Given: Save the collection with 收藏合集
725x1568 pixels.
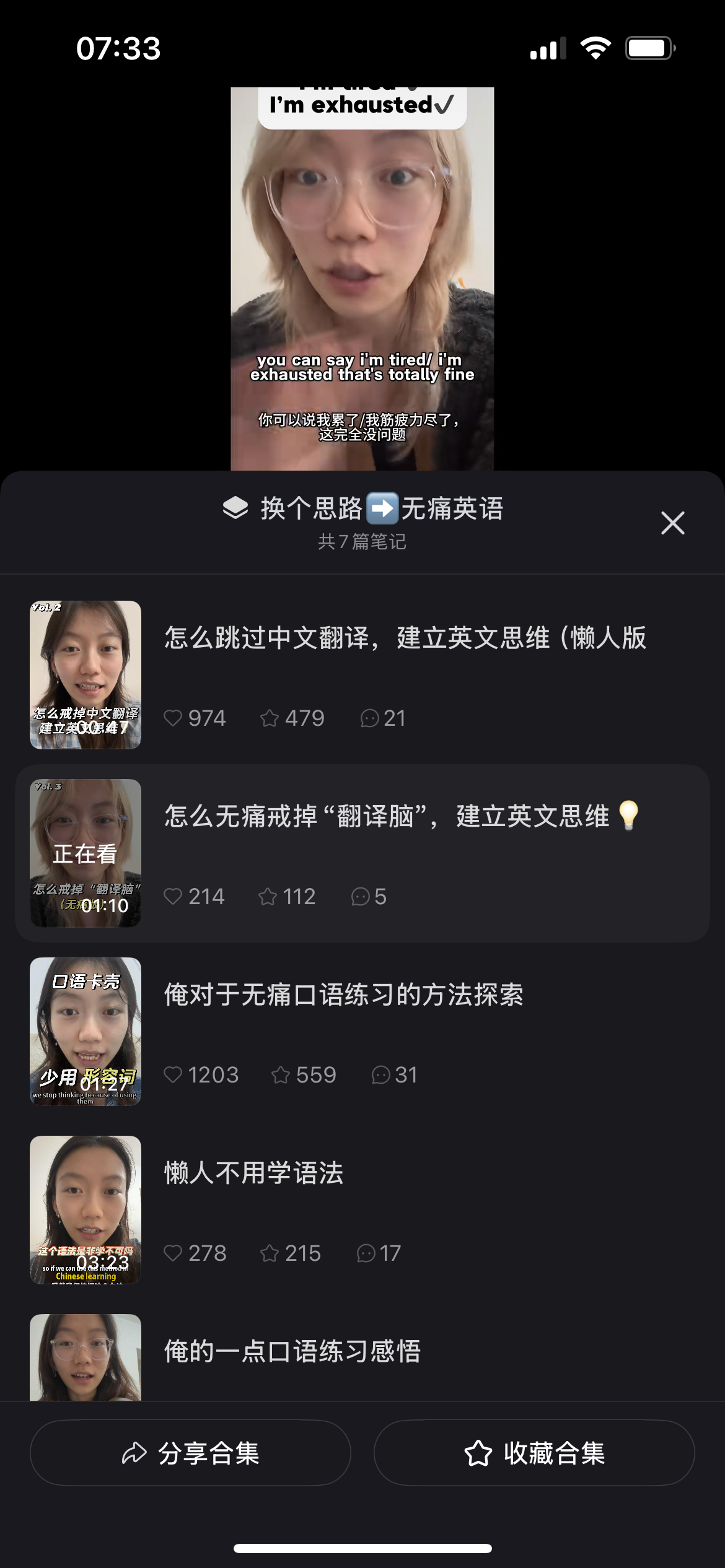Looking at the screenshot, I should [534, 1453].
